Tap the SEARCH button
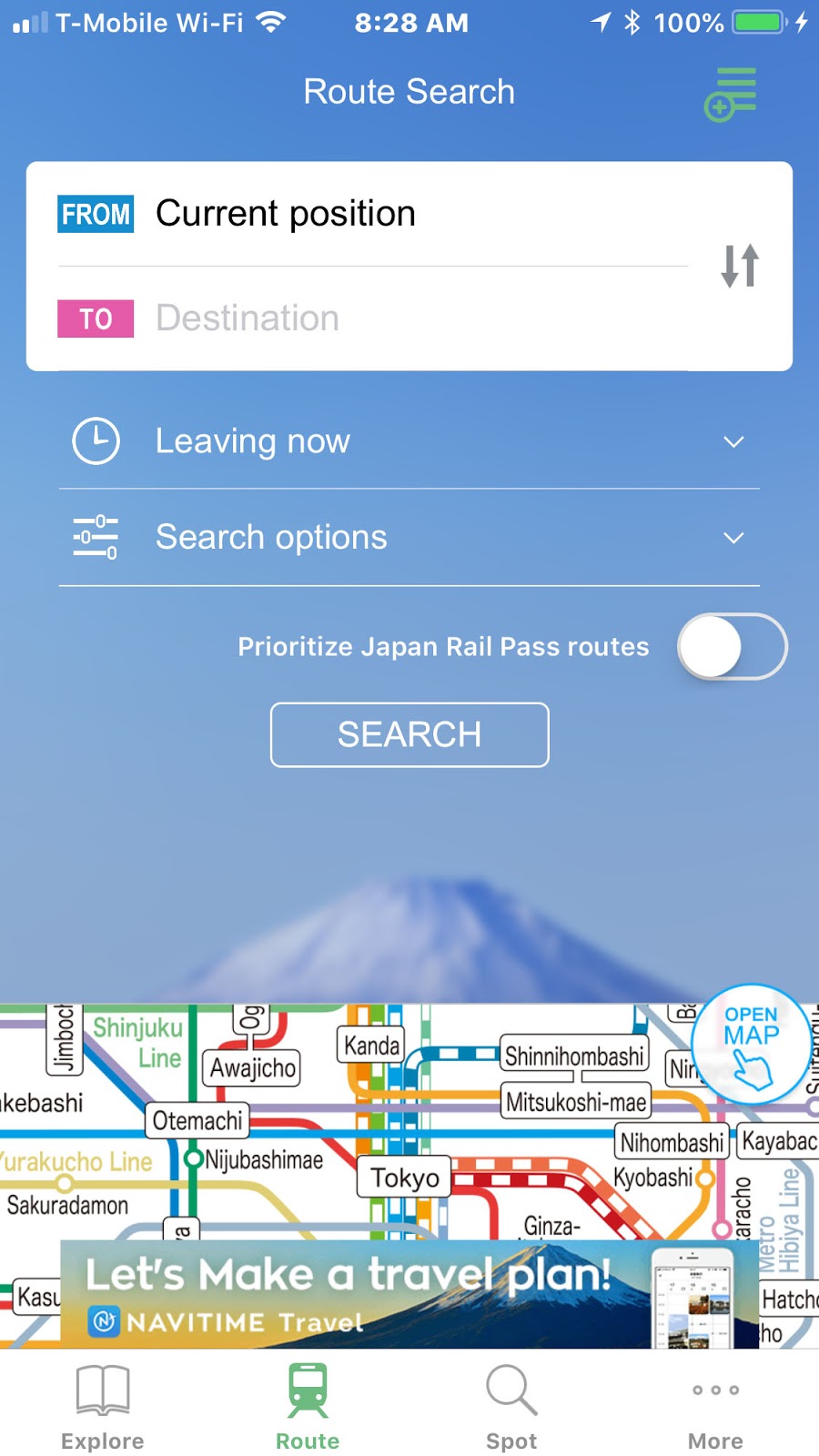This screenshot has width=819, height=1456. (x=409, y=734)
